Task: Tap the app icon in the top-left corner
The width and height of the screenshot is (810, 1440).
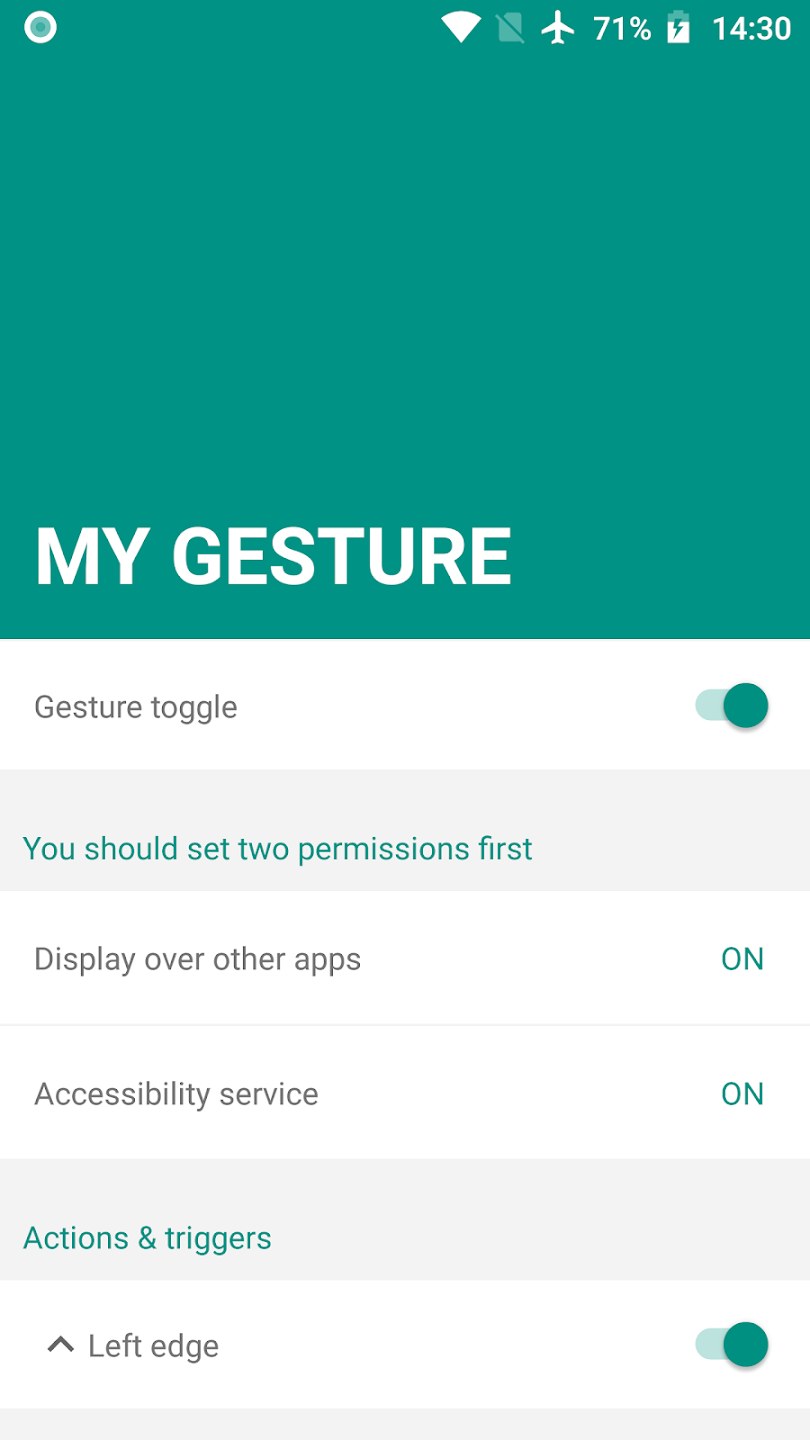Action: (40, 27)
